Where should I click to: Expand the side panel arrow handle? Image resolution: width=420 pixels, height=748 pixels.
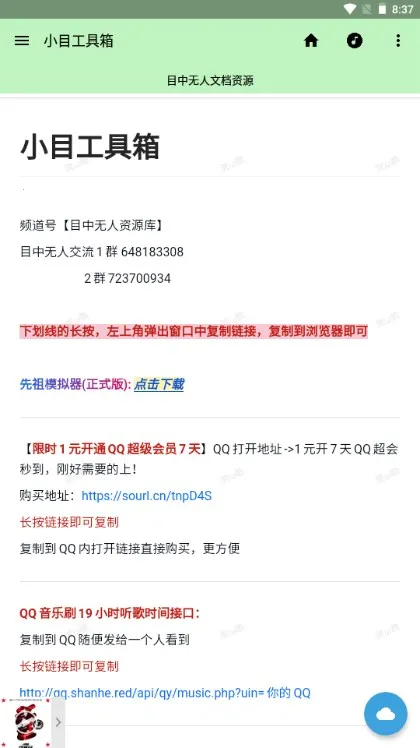58,722
